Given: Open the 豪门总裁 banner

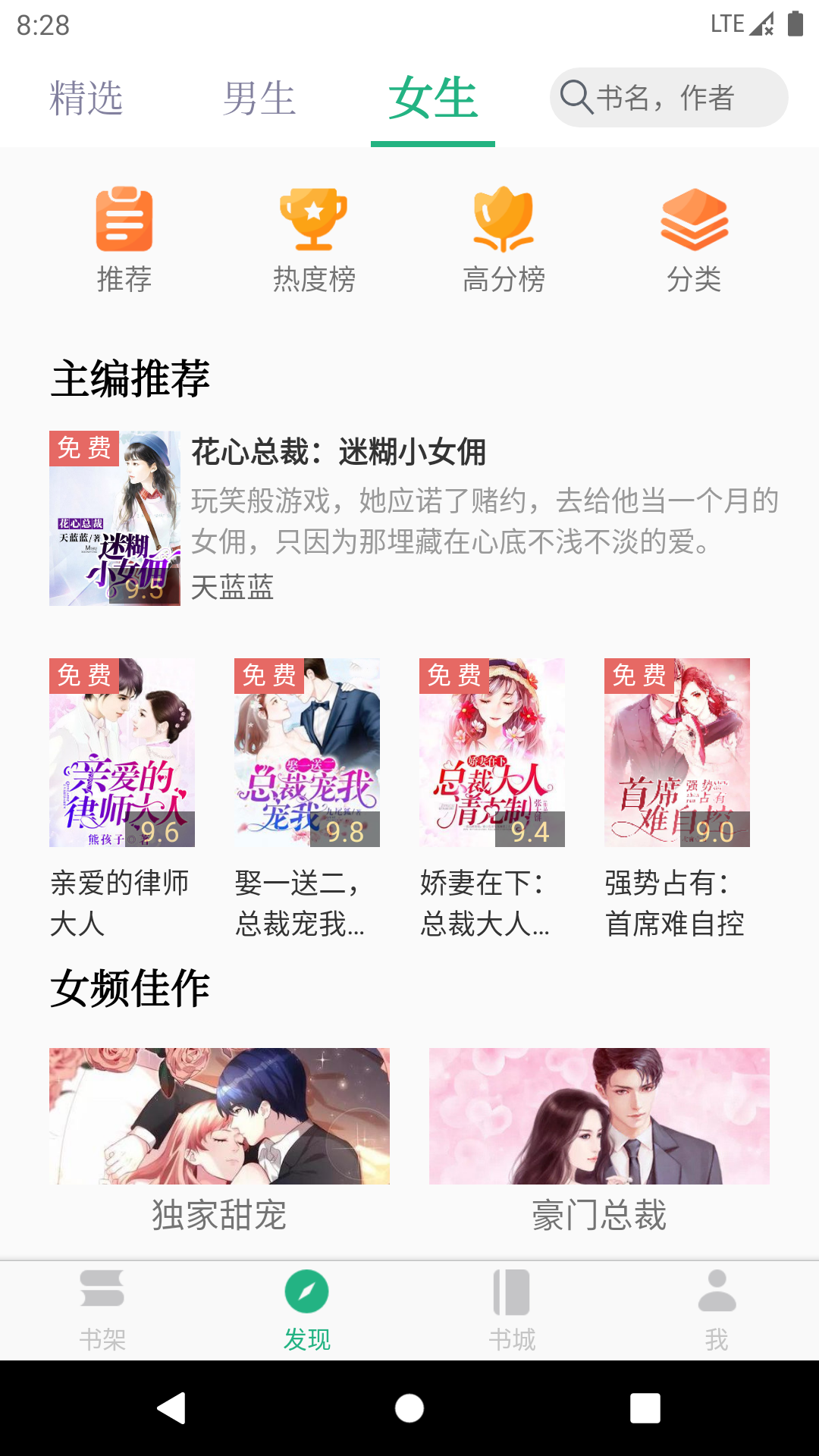Looking at the screenshot, I should point(599,1116).
